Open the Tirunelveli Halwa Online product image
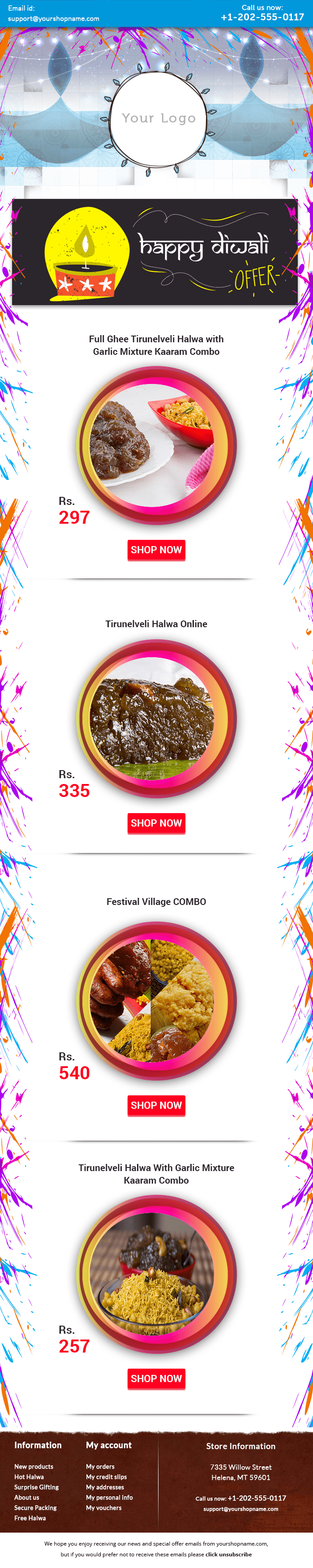This screenshot has height=1568, width=313. (156, 718)
